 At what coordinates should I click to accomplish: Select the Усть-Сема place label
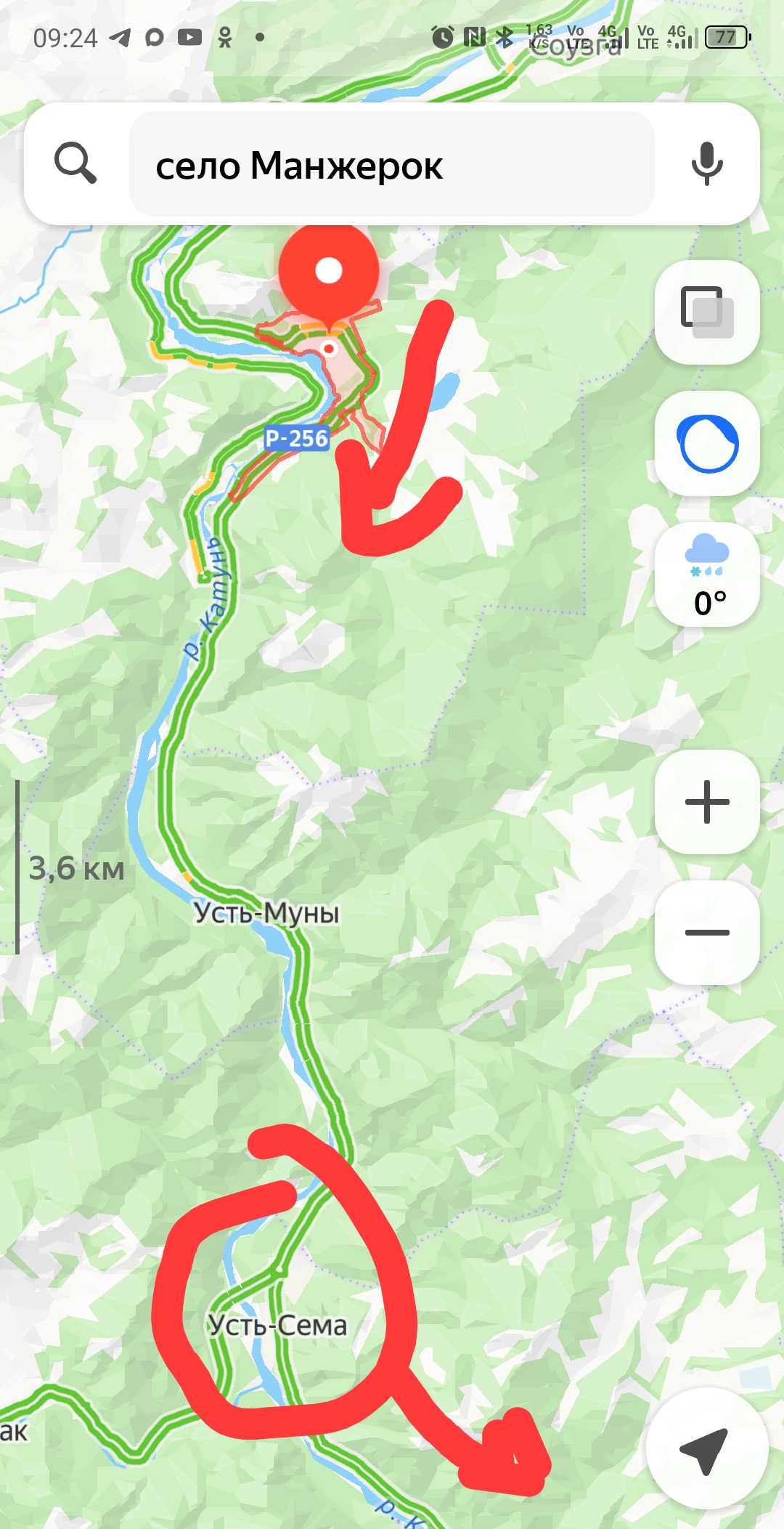278,1326
